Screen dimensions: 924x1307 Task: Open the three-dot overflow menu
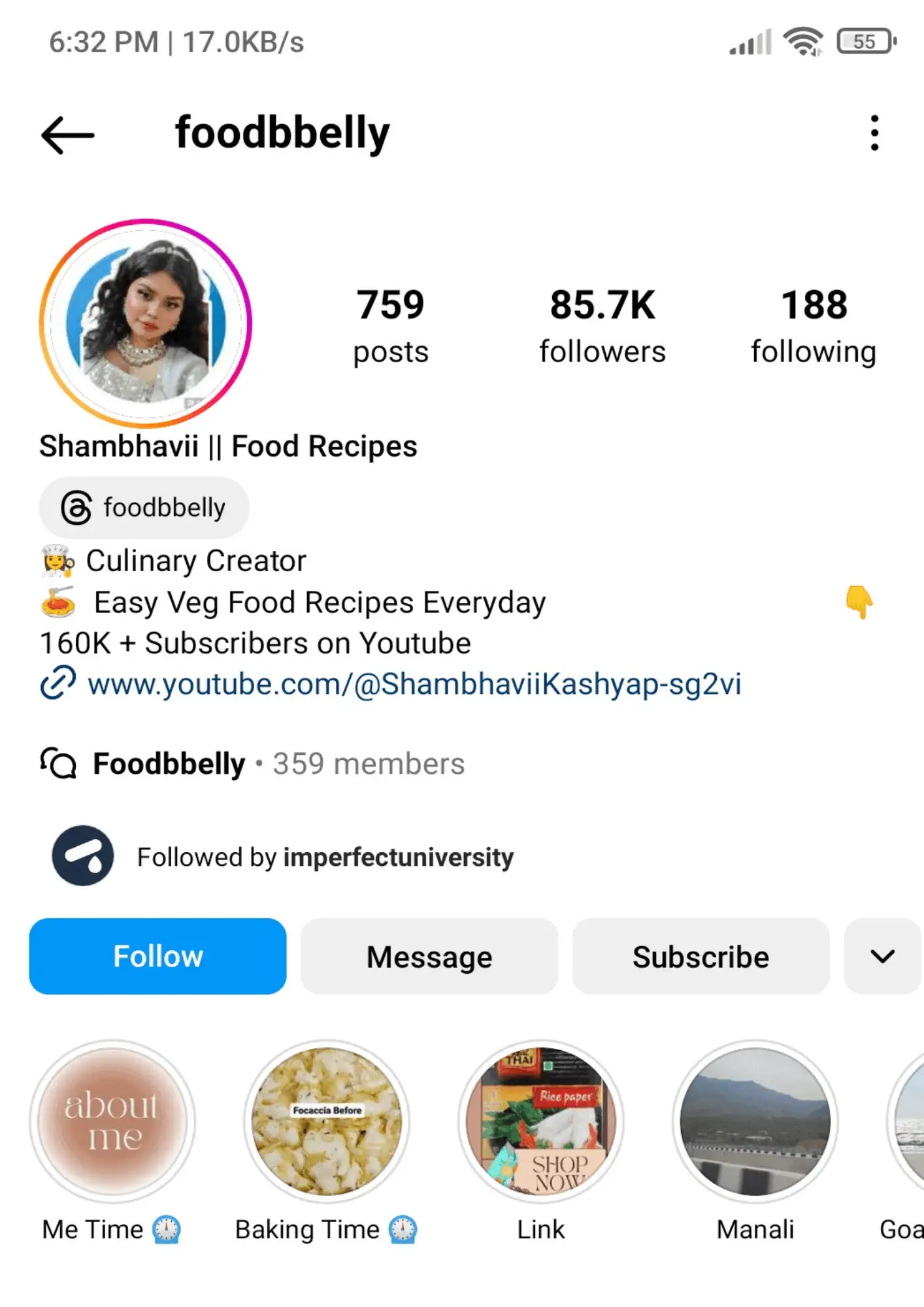(874, 133)
